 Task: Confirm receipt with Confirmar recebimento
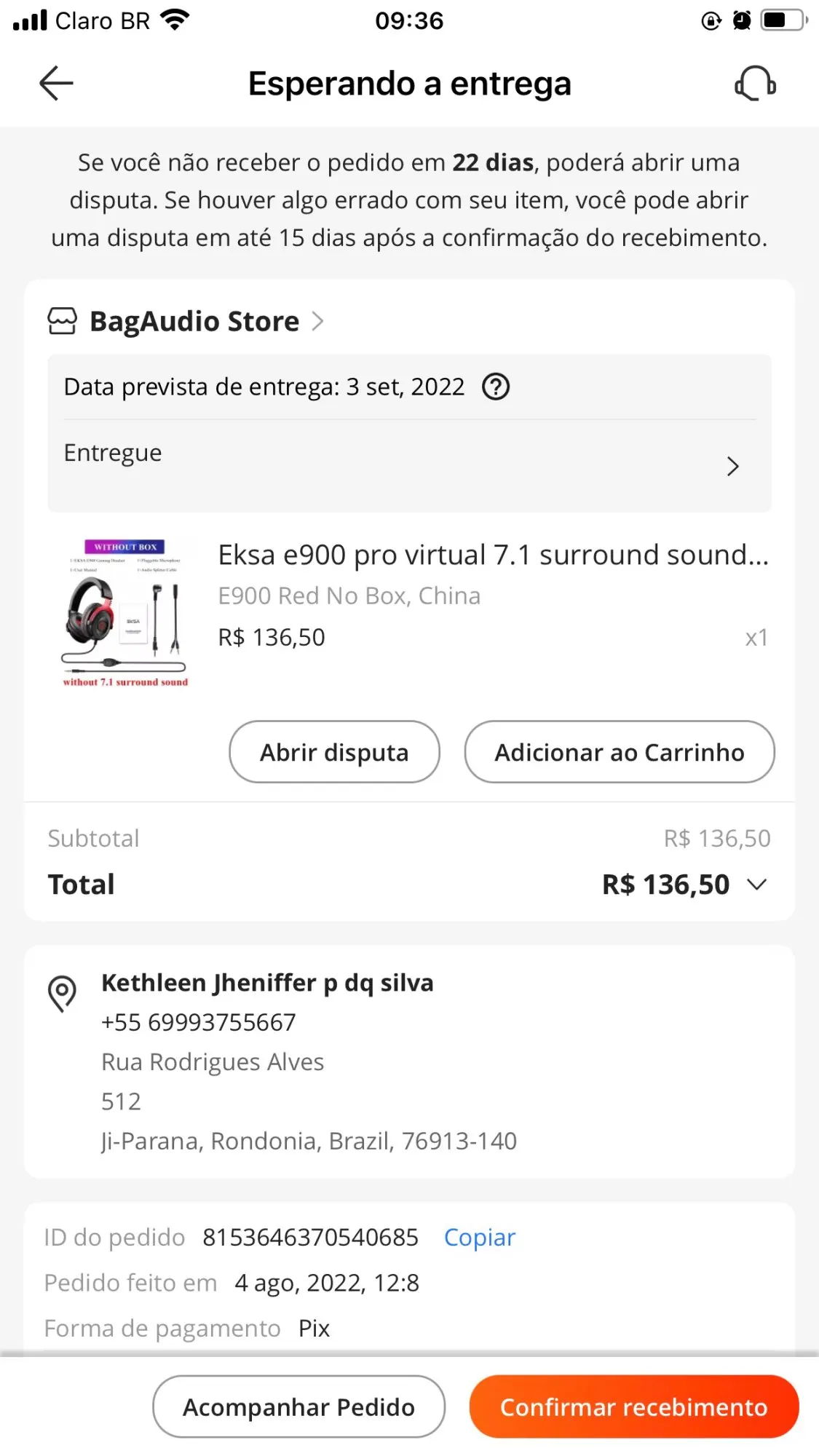point(633,1406)
